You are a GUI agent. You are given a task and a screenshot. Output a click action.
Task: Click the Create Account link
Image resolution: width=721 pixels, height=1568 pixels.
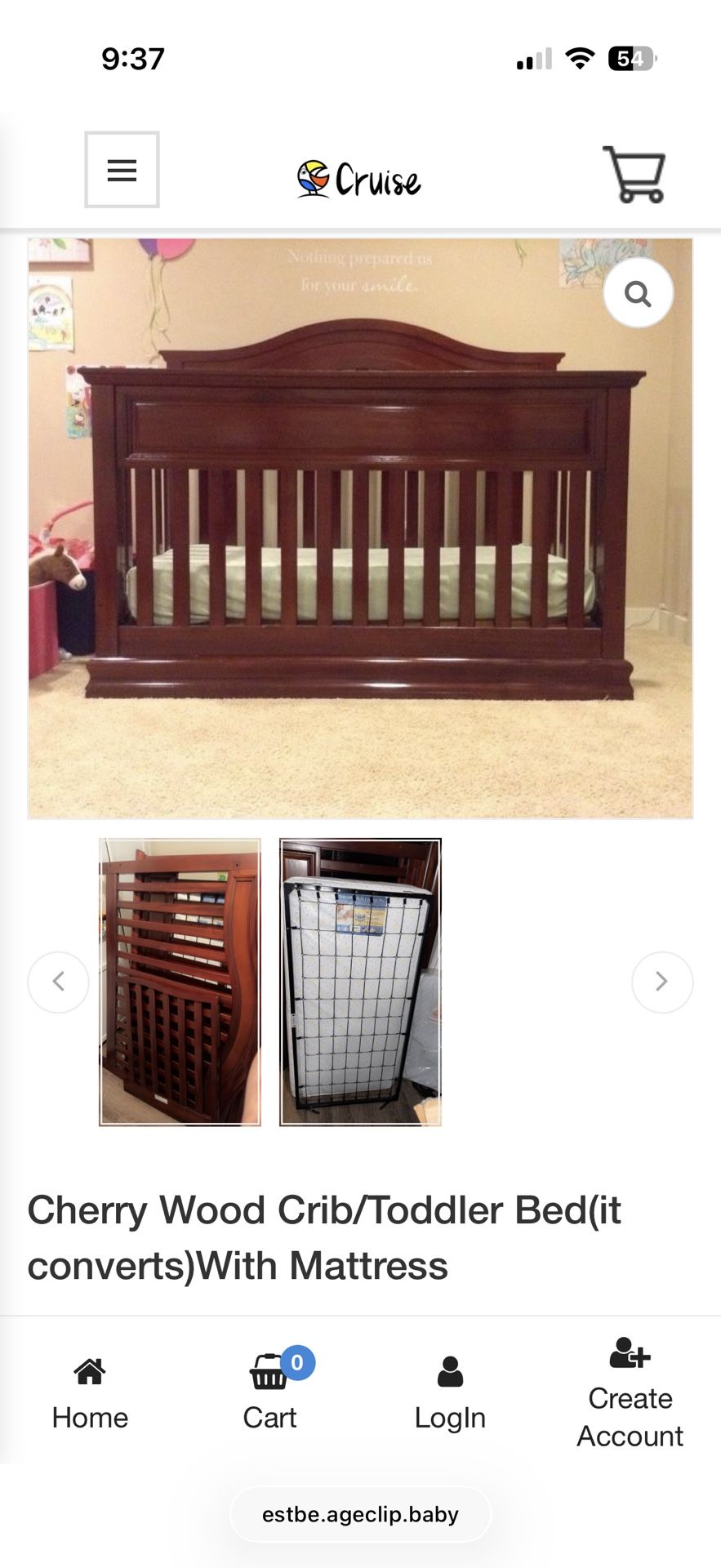[x=630, y=1417]
